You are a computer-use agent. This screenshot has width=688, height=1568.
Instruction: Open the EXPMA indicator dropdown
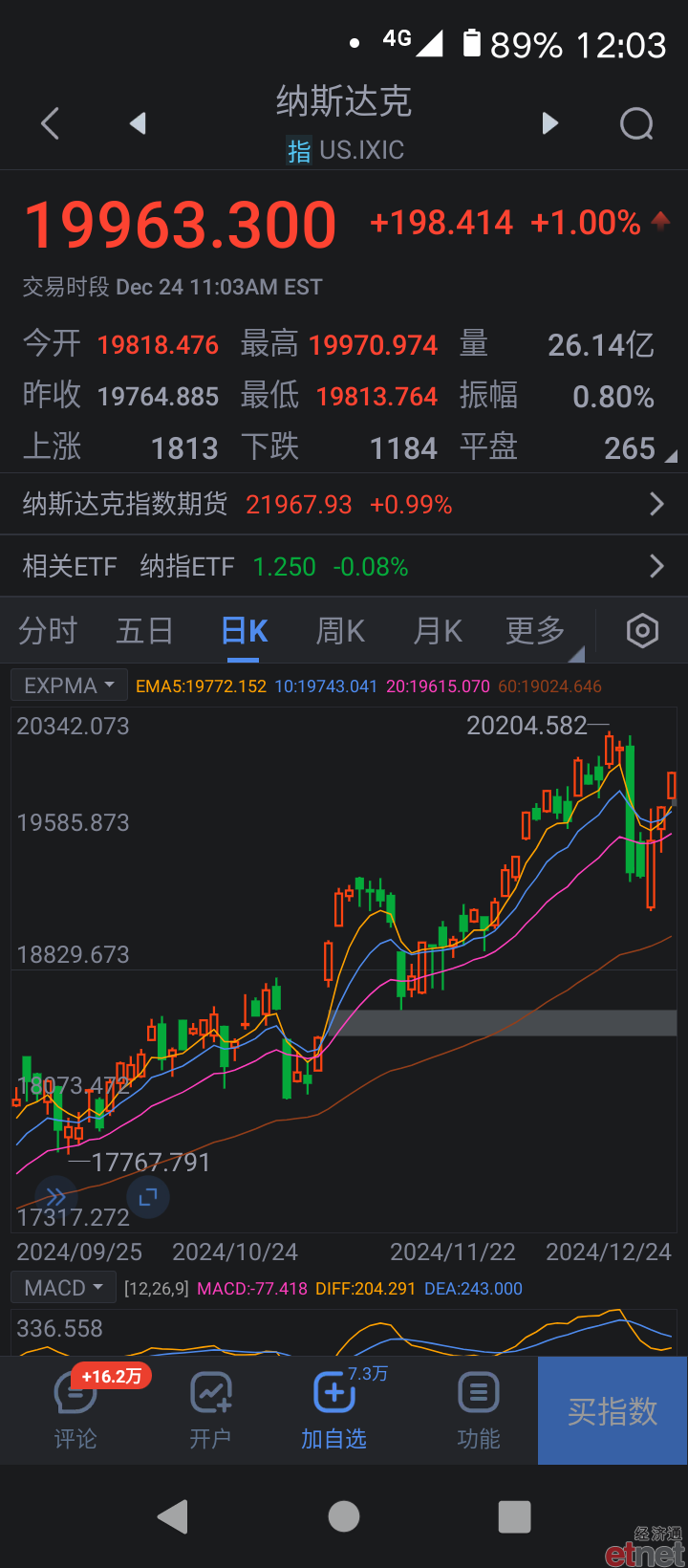(x=69, y=686)
